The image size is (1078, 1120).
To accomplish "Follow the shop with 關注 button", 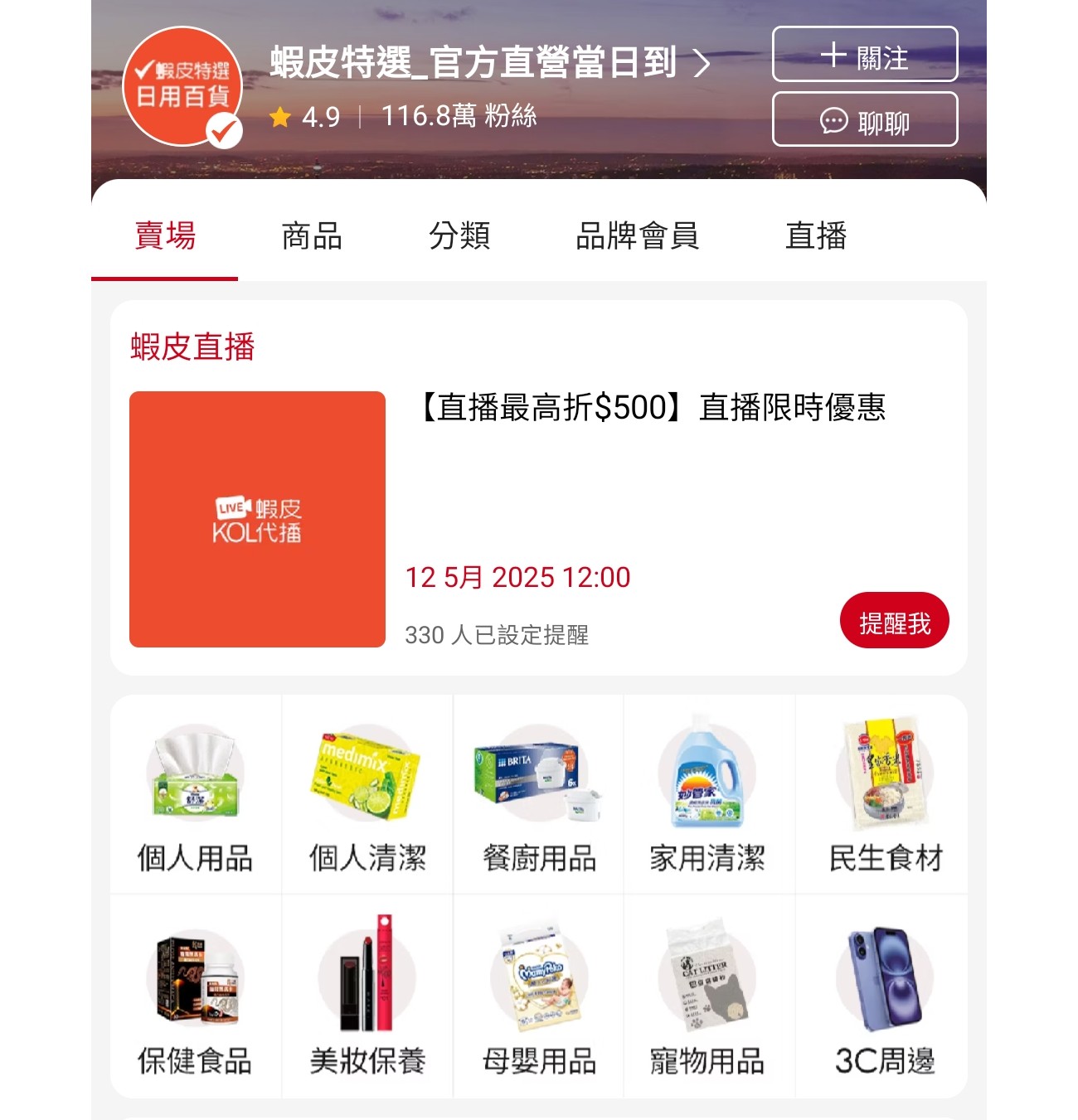I will pyautogui.click(x=865, y=55).
